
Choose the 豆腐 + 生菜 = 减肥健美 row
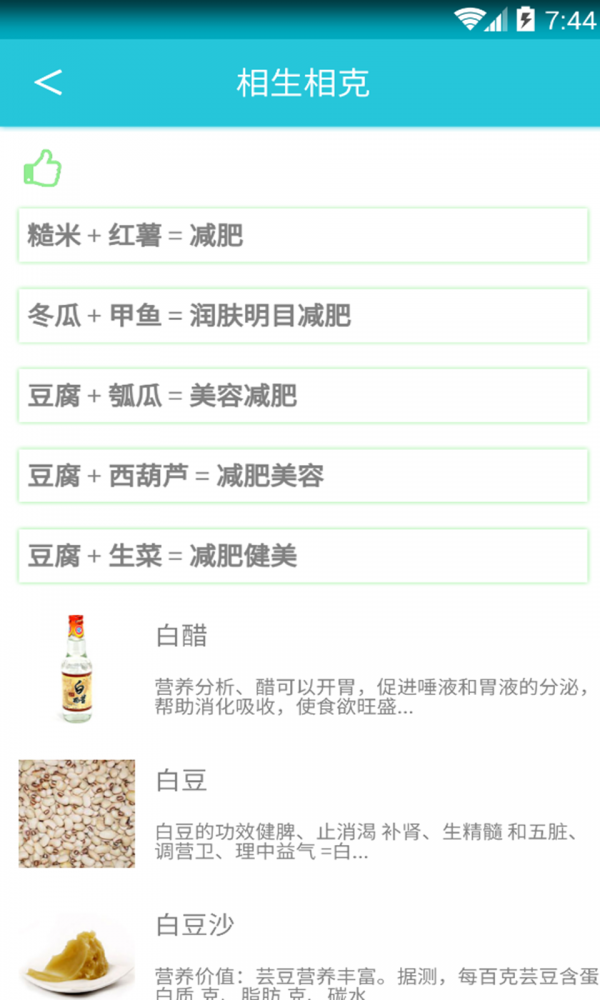pyautogui.click(x=302, y=556)
